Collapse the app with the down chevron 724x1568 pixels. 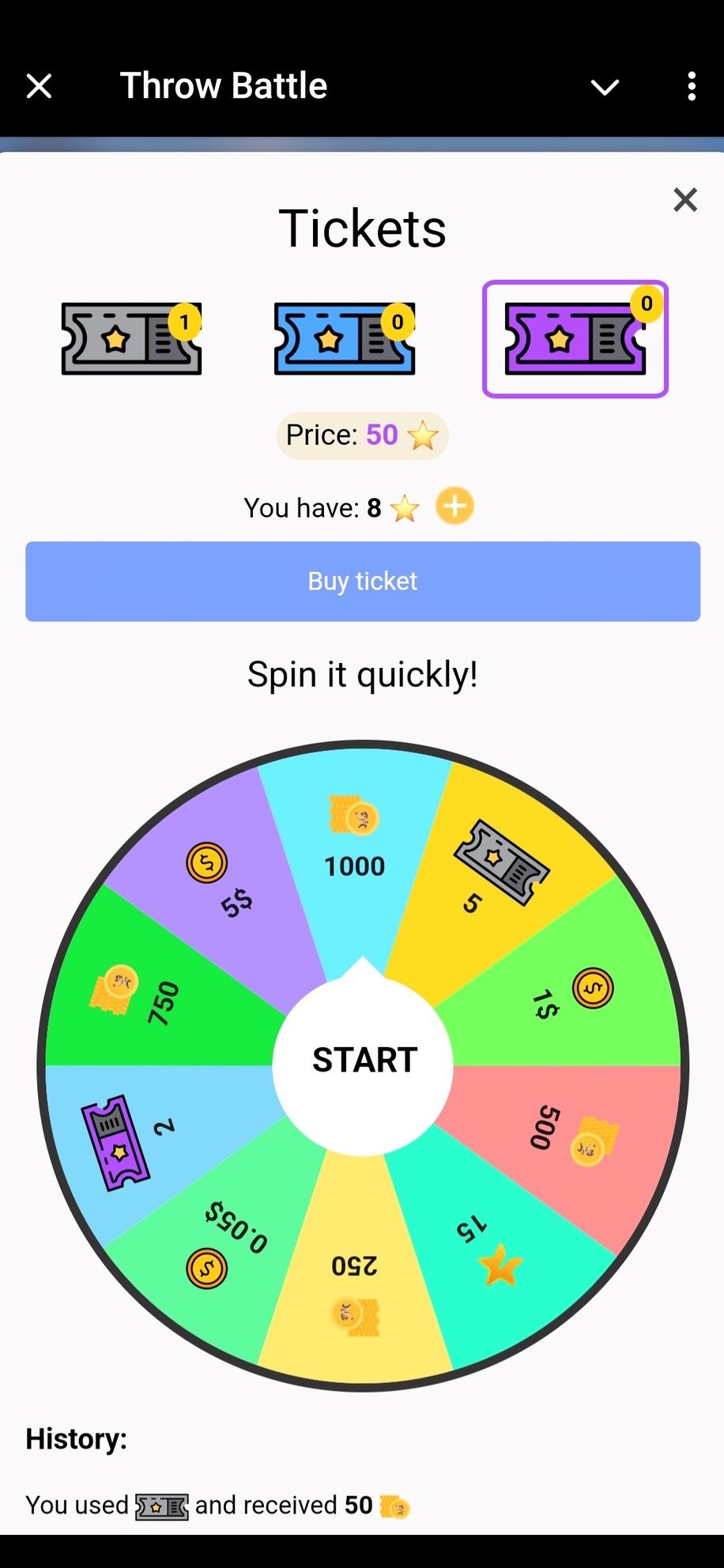click(x=605, y=87)
